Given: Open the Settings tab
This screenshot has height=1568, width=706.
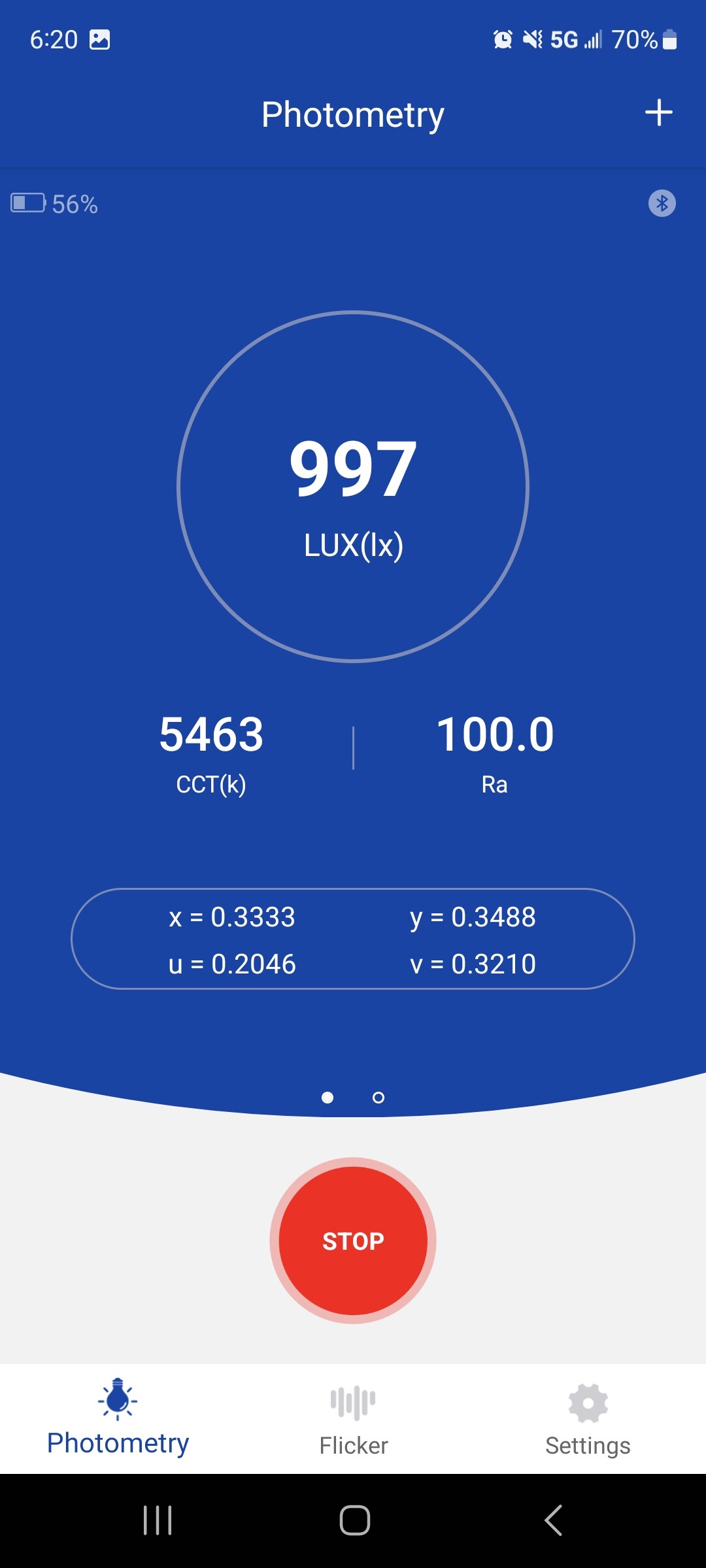Looking at the screenshot, I should pyautogui.click(x=588, y=1419).
